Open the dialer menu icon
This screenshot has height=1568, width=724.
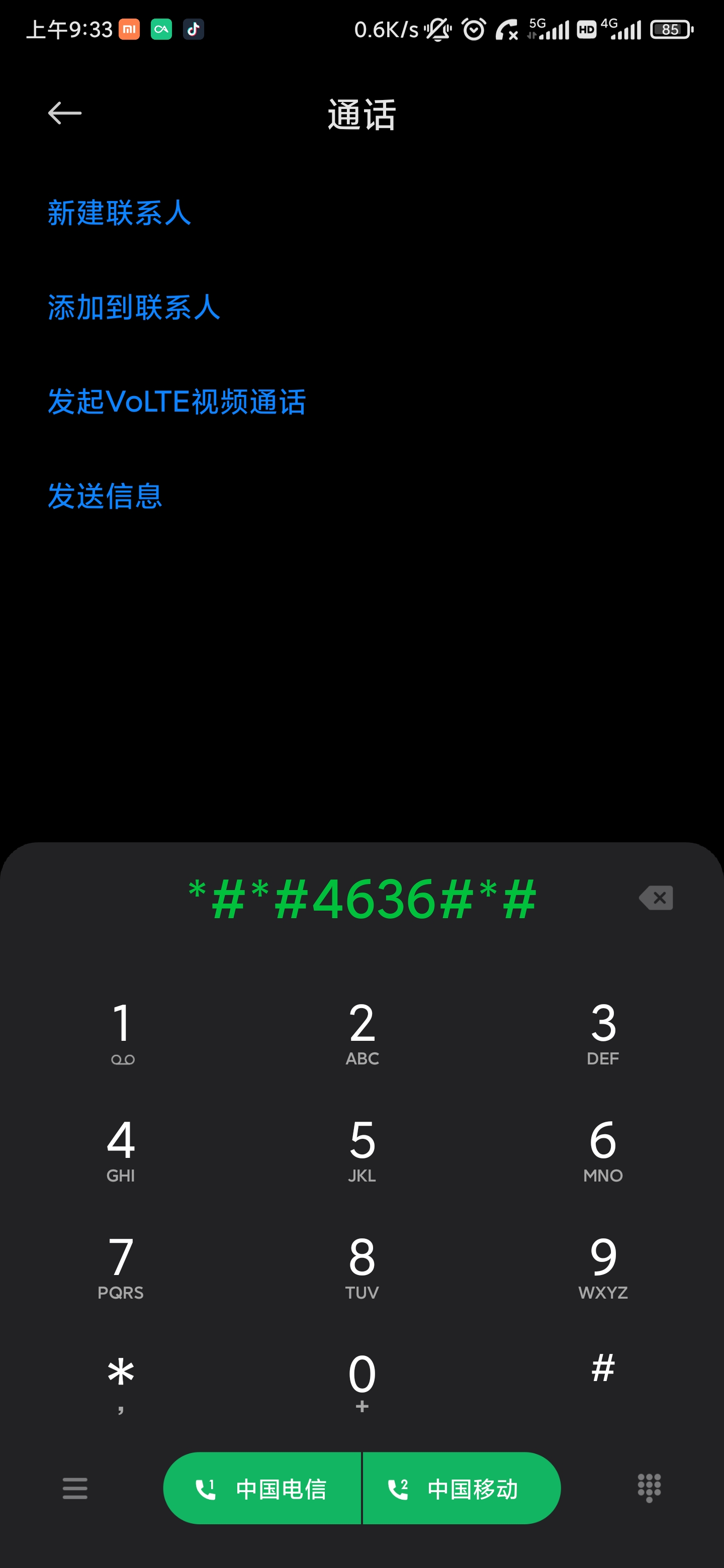pyautogui.click(x=75, y=1488)
